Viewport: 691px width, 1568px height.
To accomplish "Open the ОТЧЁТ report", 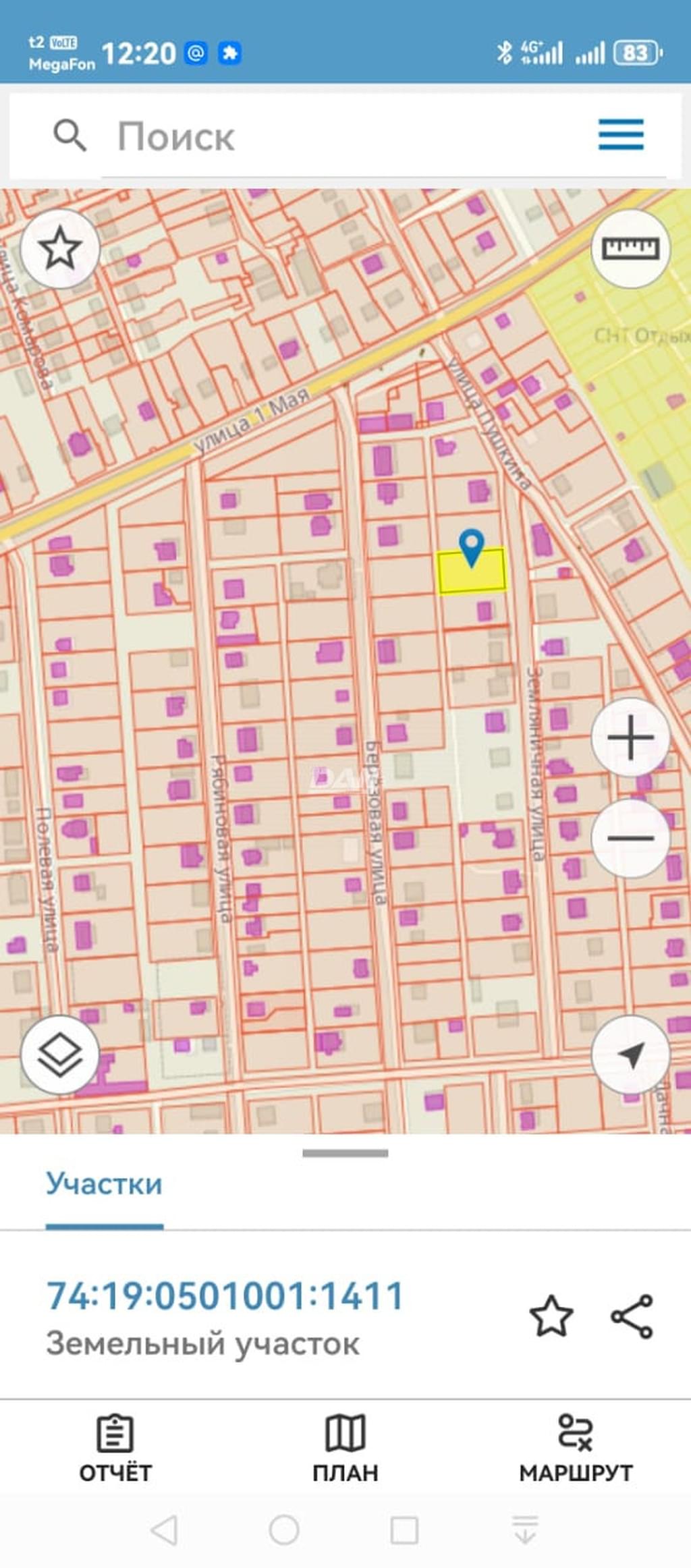I will pyautogui.click(x=115, y=1450).
